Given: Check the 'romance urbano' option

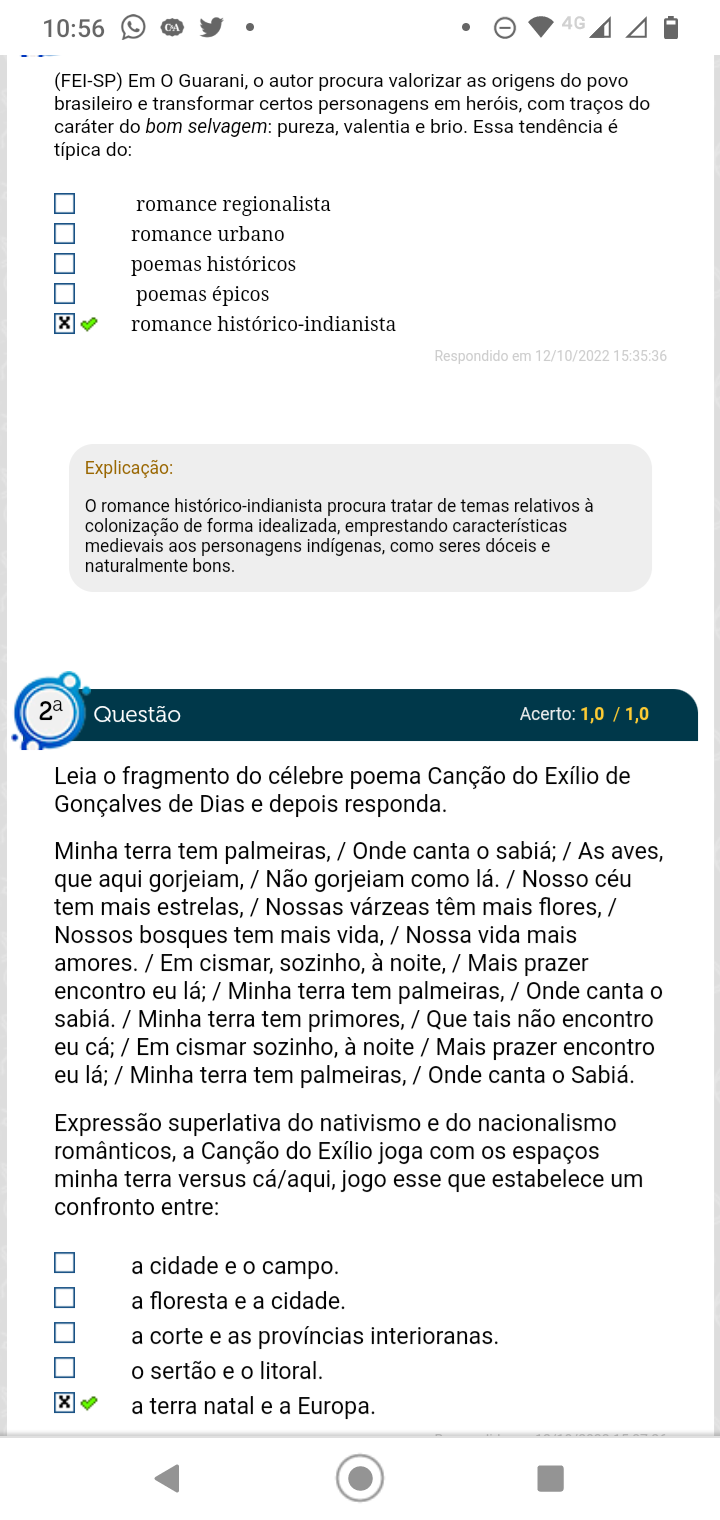Looking at the screenshot, I should [64, 234].
